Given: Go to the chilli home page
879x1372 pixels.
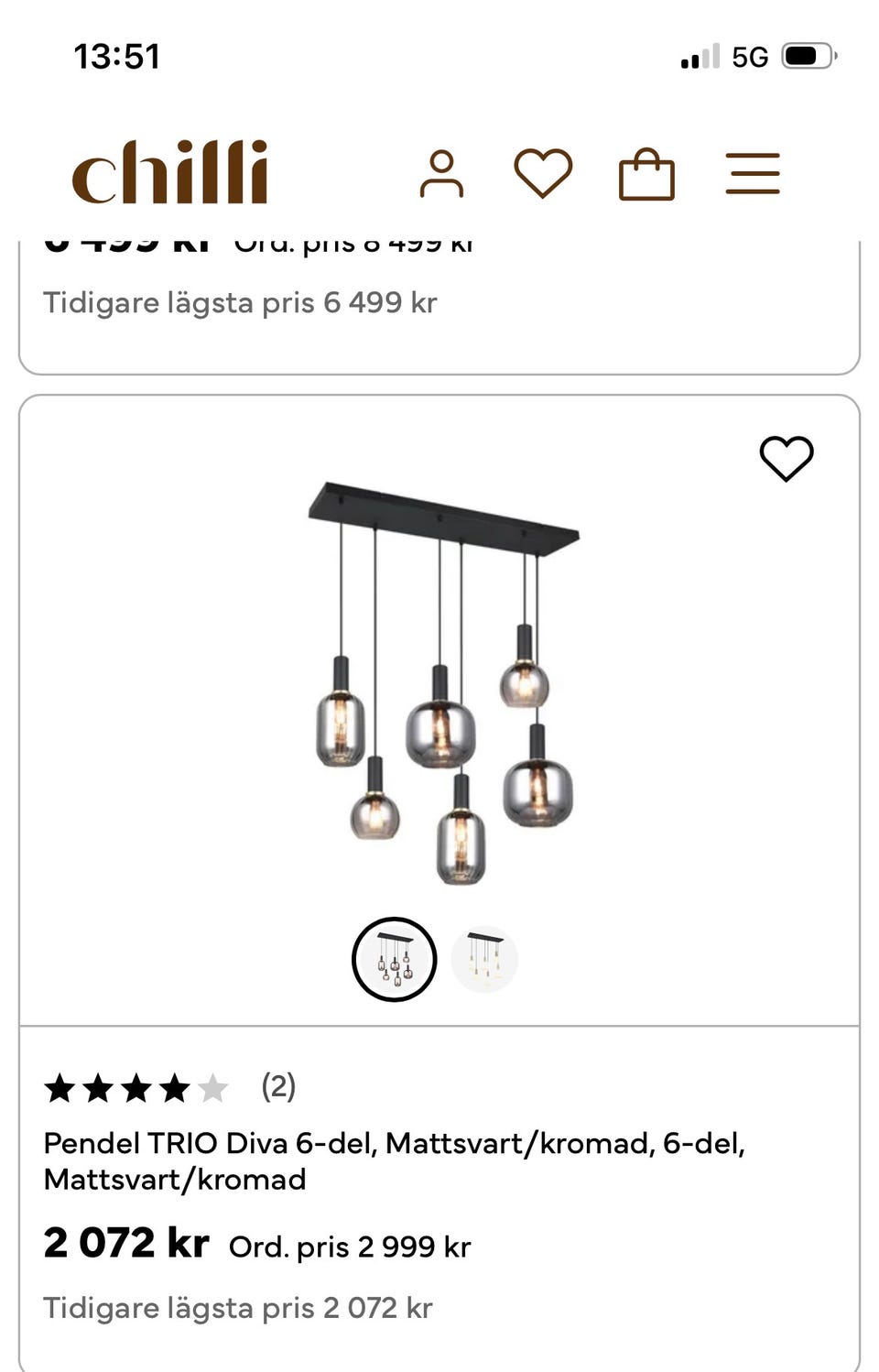Looking at the screenshot, I should 169,172.
